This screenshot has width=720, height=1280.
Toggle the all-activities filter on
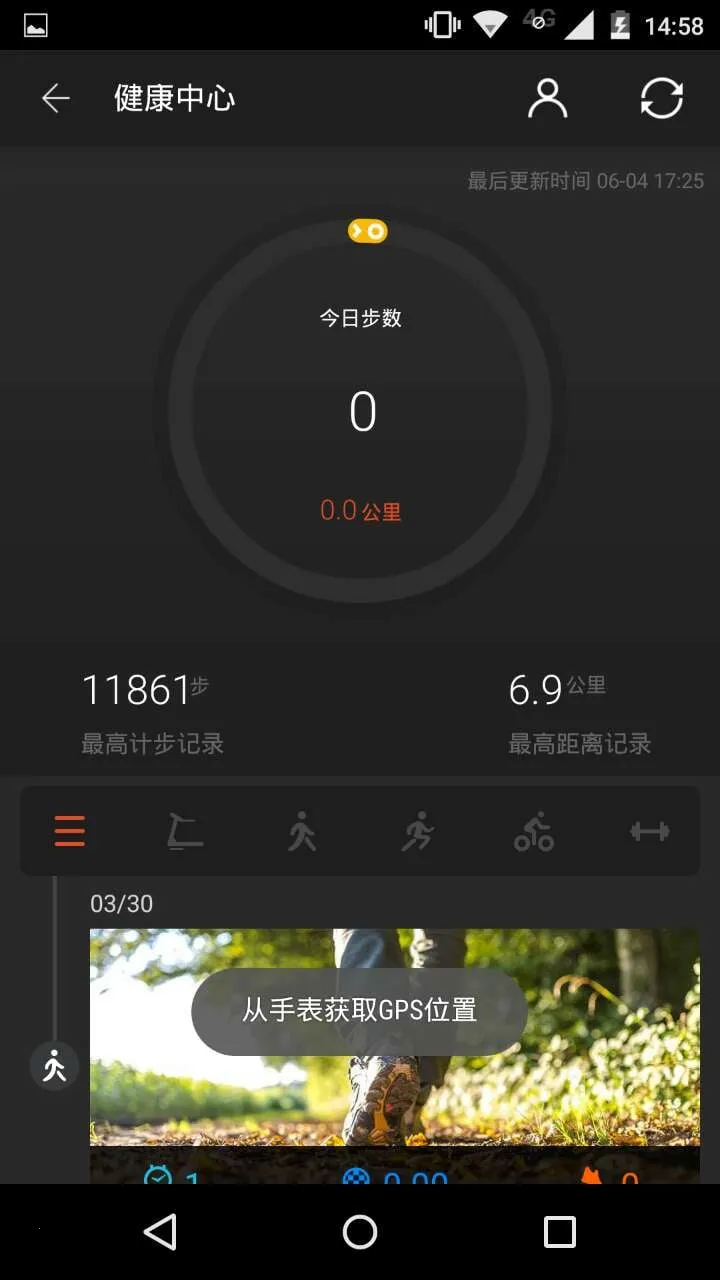point(69,830)
